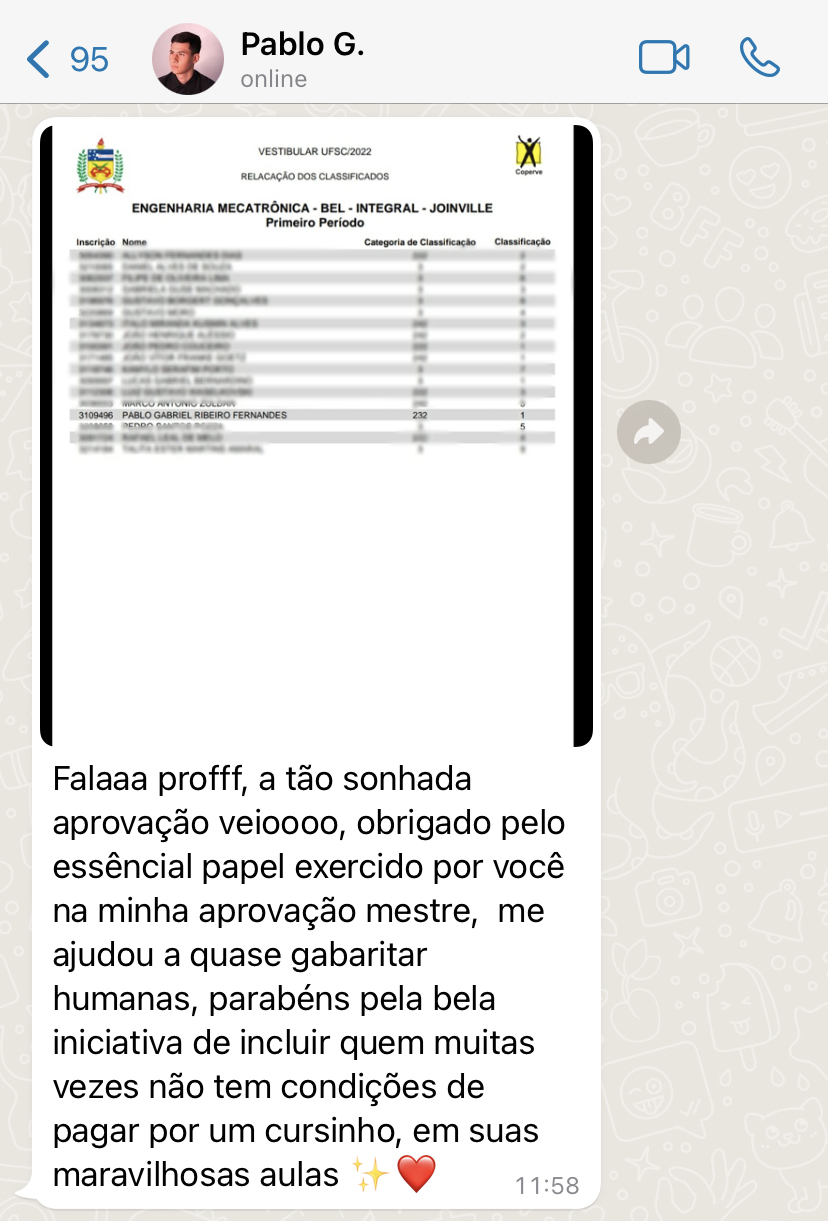Go back to the chats list
This screenshot has width=828, height=1221.
coord(66,60)
